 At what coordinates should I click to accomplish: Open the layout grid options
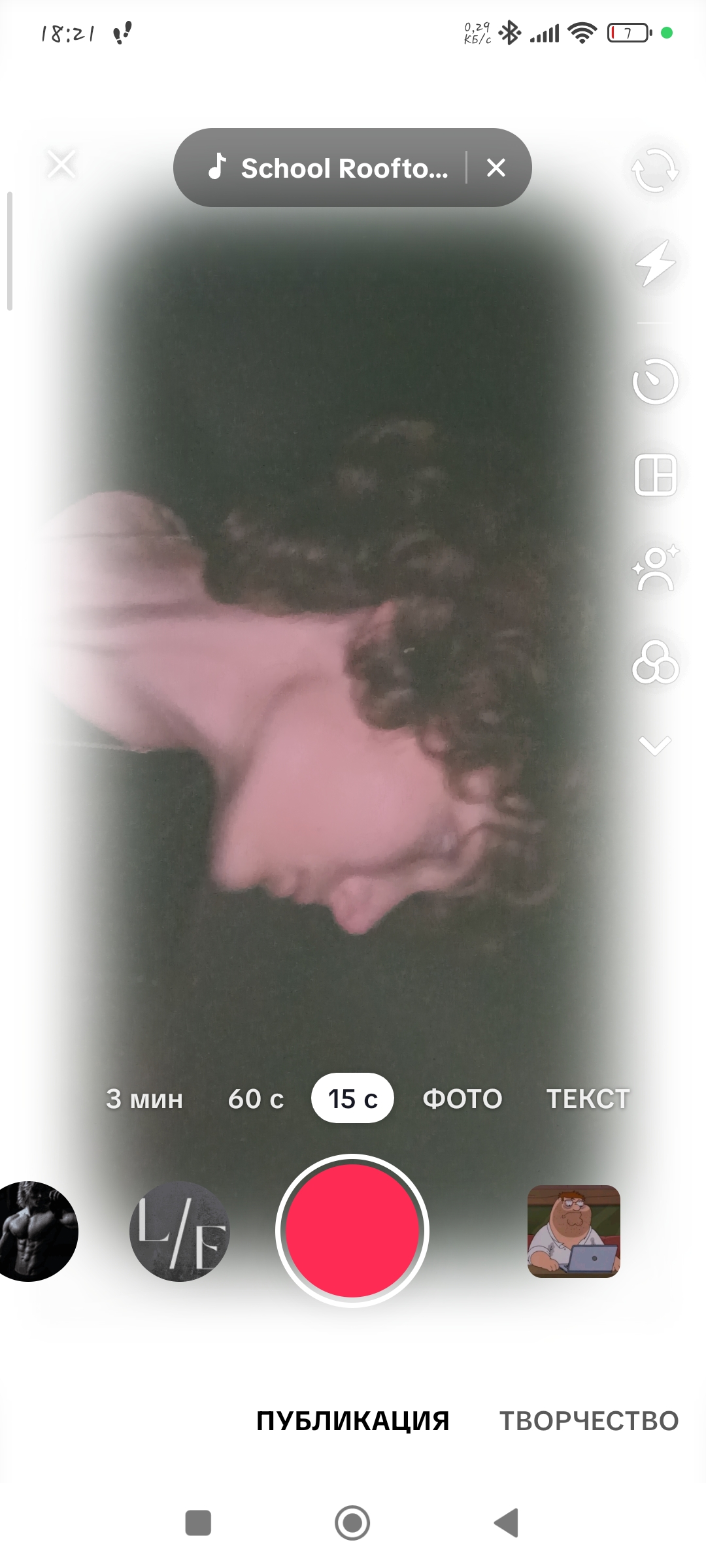click(654, 475)
